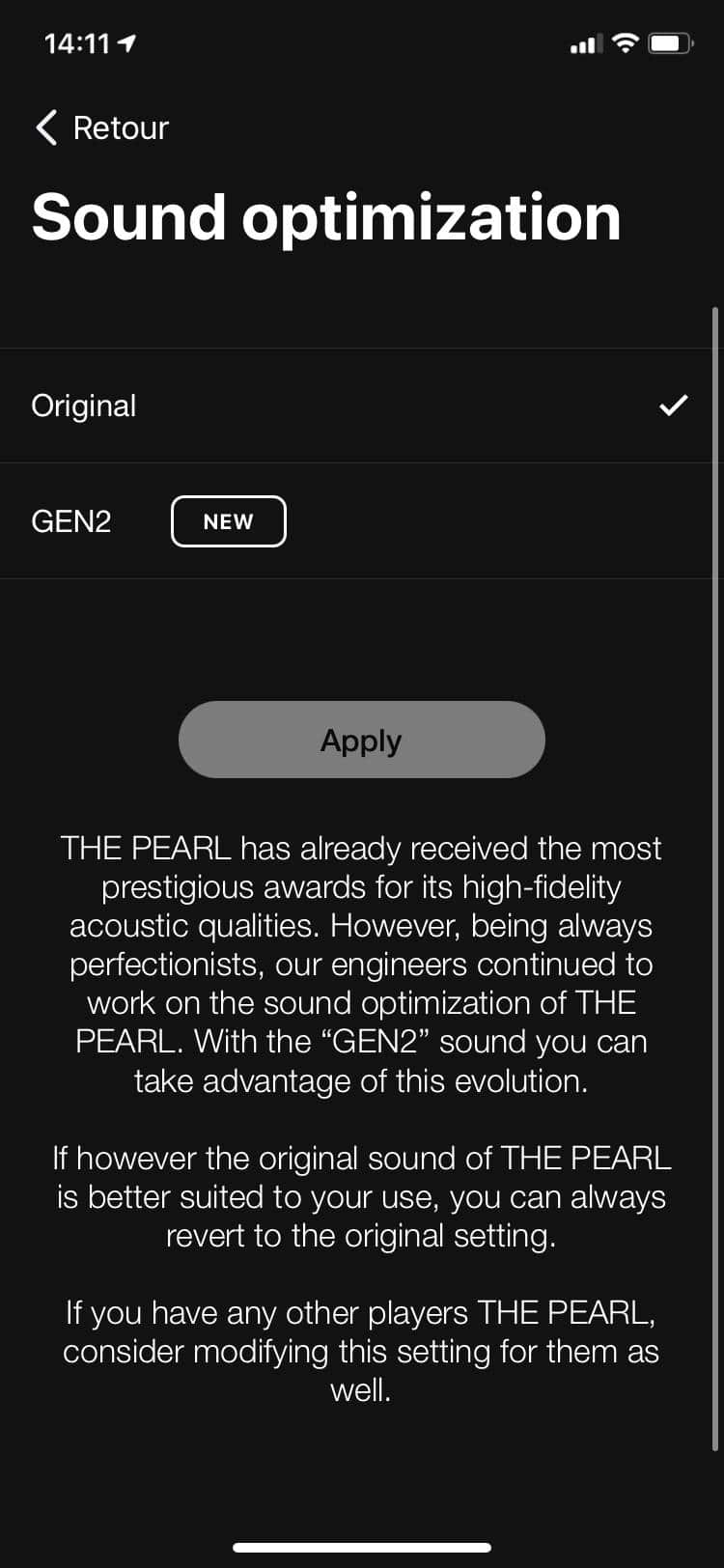Go back using the Retour button
Screen dimensions: 724x1568
[x=101, y=127]
